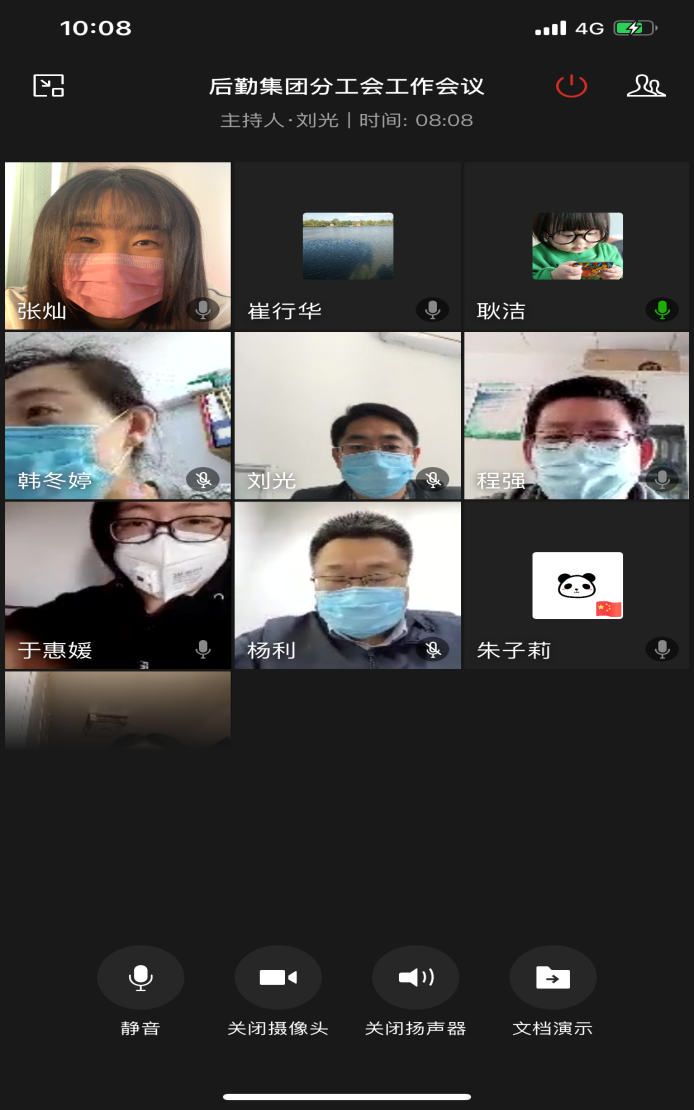Start document sharing with 文档演示
Image resolution: width=694 pixels, height=1110 pixels.
pyautogui.click(x=552, y=977)
